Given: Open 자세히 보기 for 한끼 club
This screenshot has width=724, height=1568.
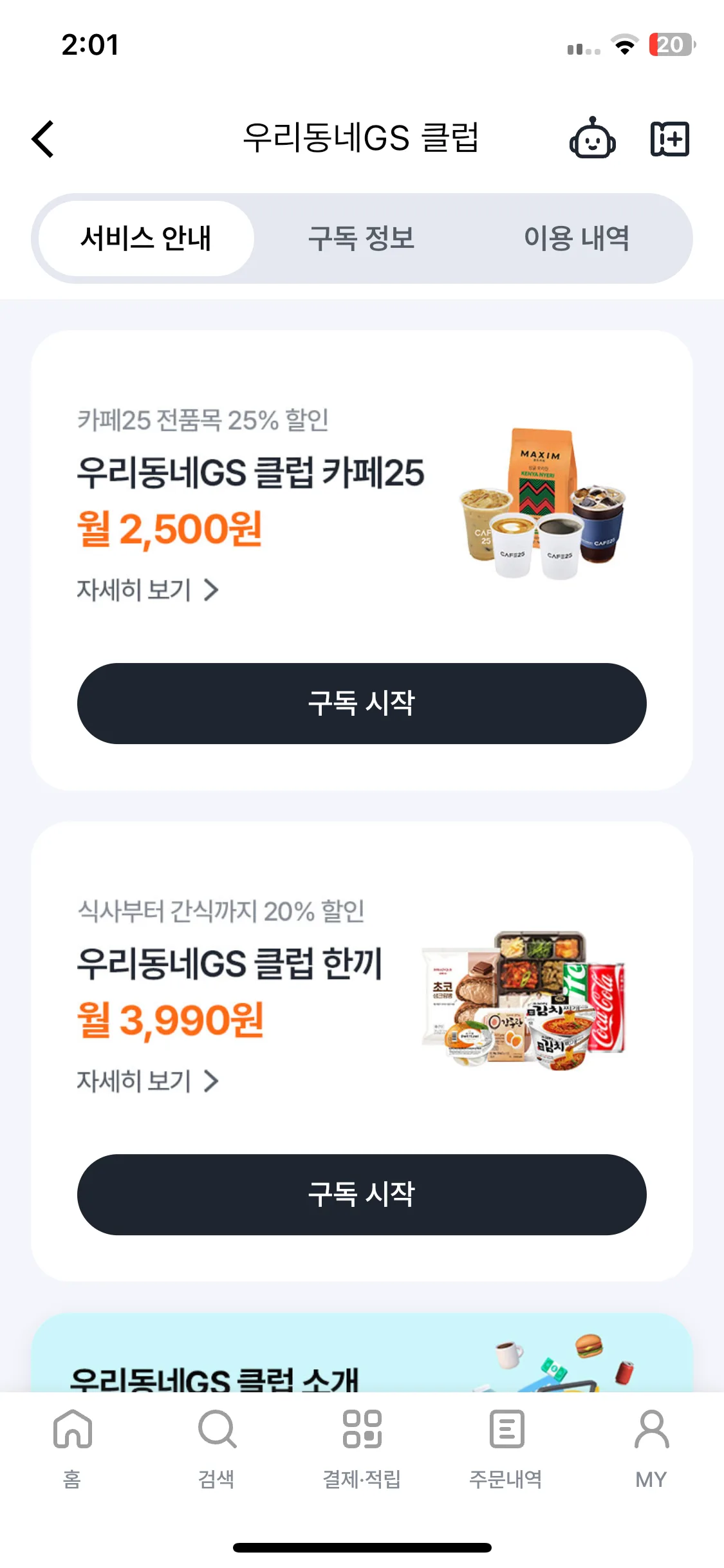Looking at the screenshot, I should point(148,1081).
